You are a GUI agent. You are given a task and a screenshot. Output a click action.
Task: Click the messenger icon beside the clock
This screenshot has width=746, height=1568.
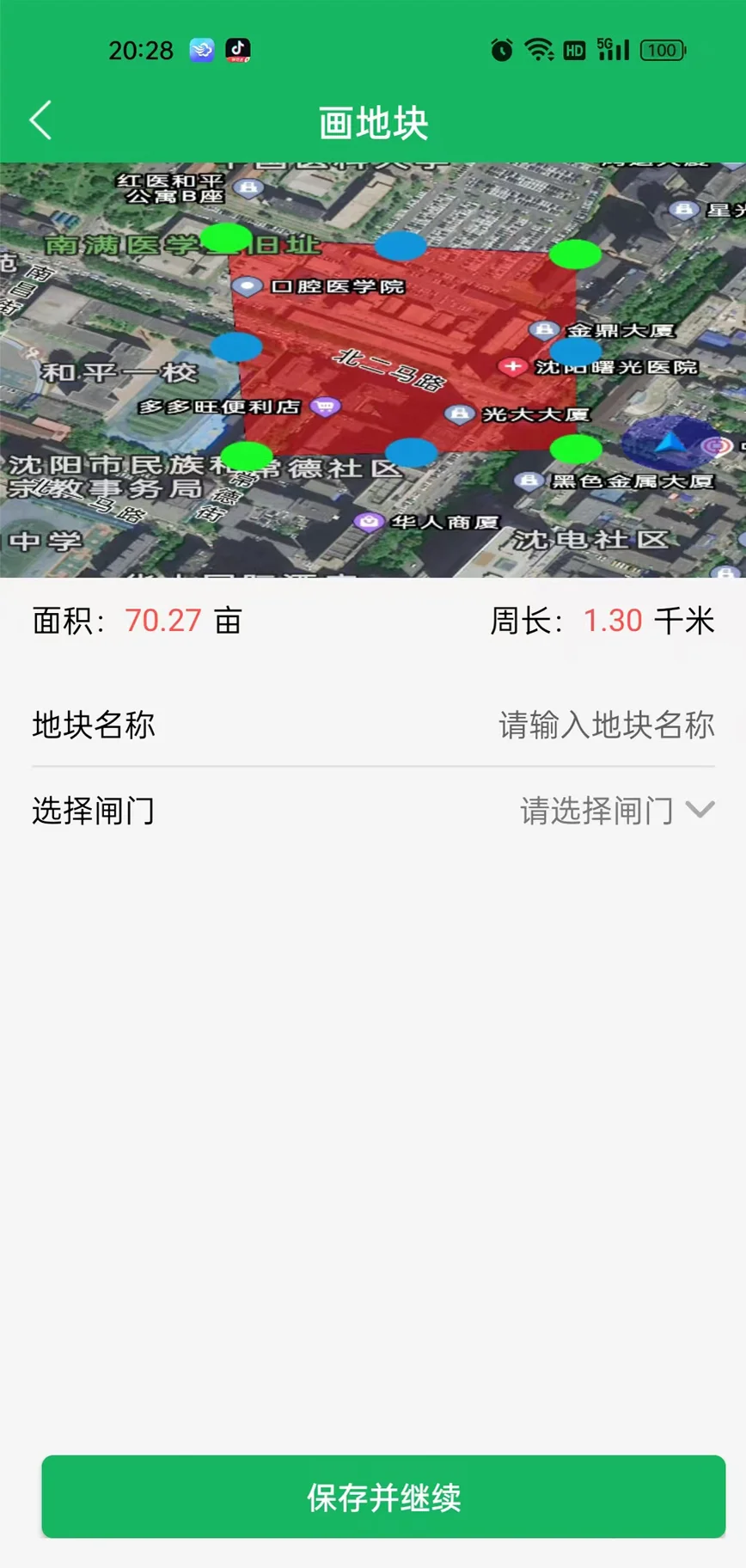click(200, 50)
